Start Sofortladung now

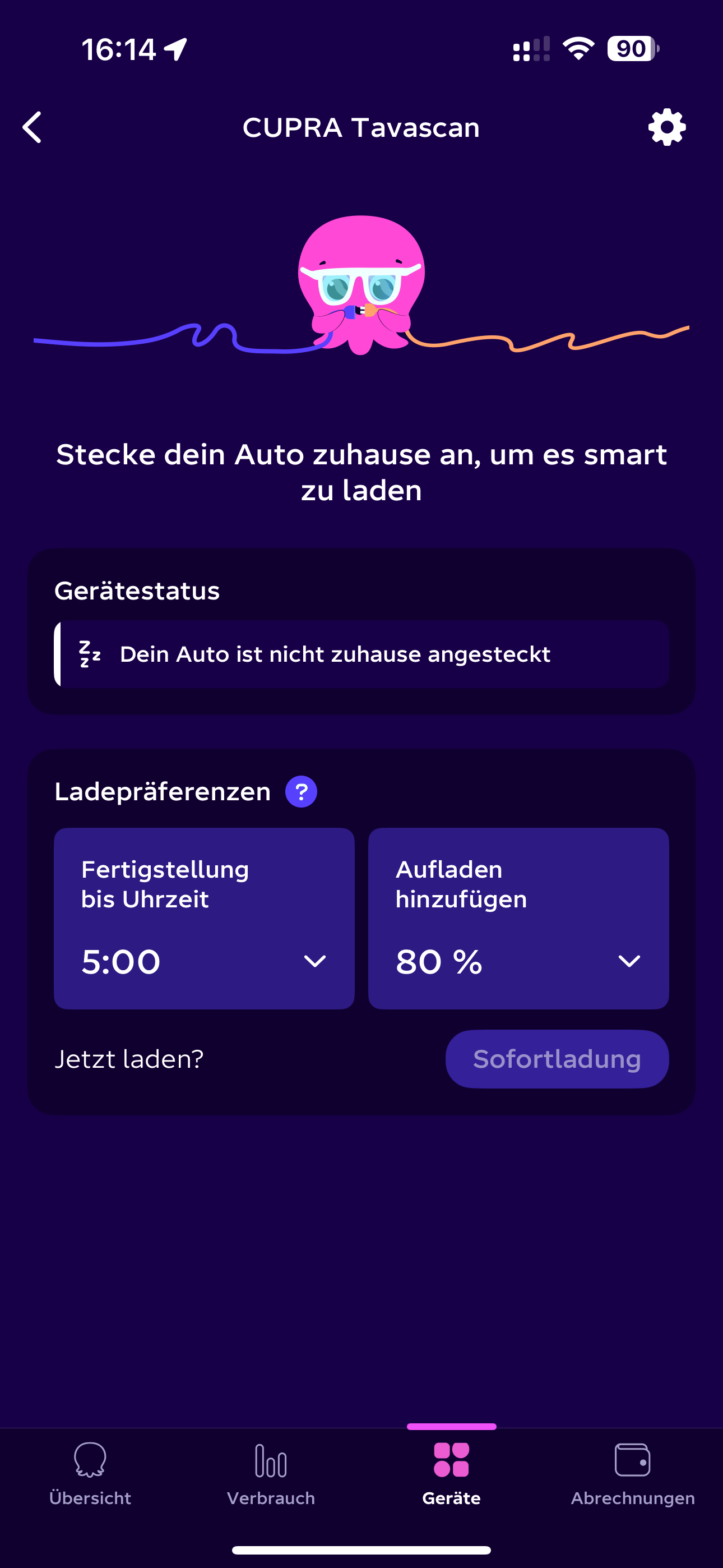pyautogui.click(x=556, y=1059)
